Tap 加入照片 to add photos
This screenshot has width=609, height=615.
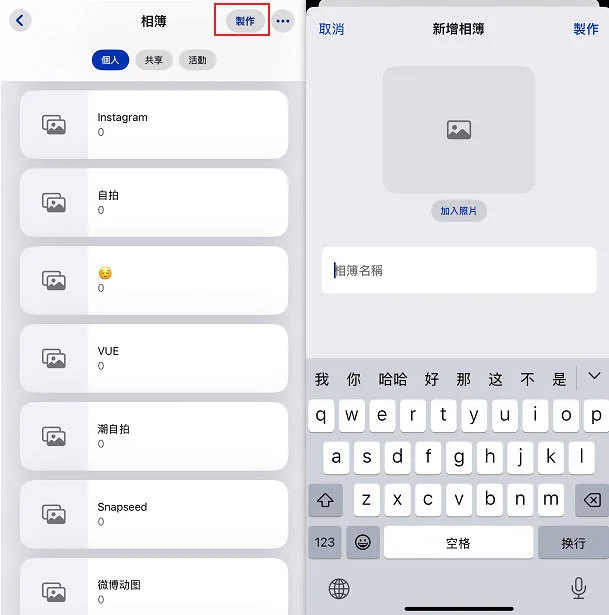[x=459, y=211]
